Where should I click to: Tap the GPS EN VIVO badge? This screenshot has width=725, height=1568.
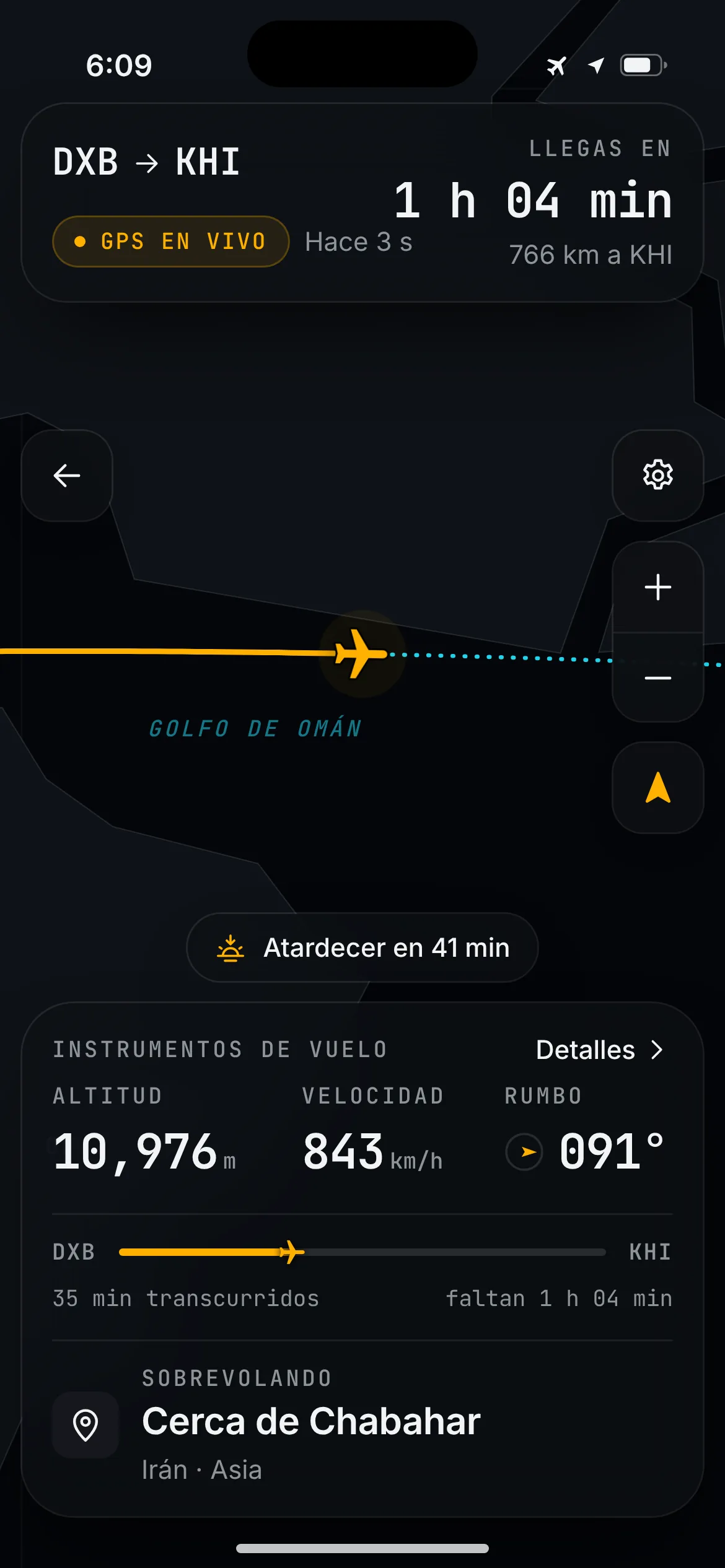pos(171,242)
